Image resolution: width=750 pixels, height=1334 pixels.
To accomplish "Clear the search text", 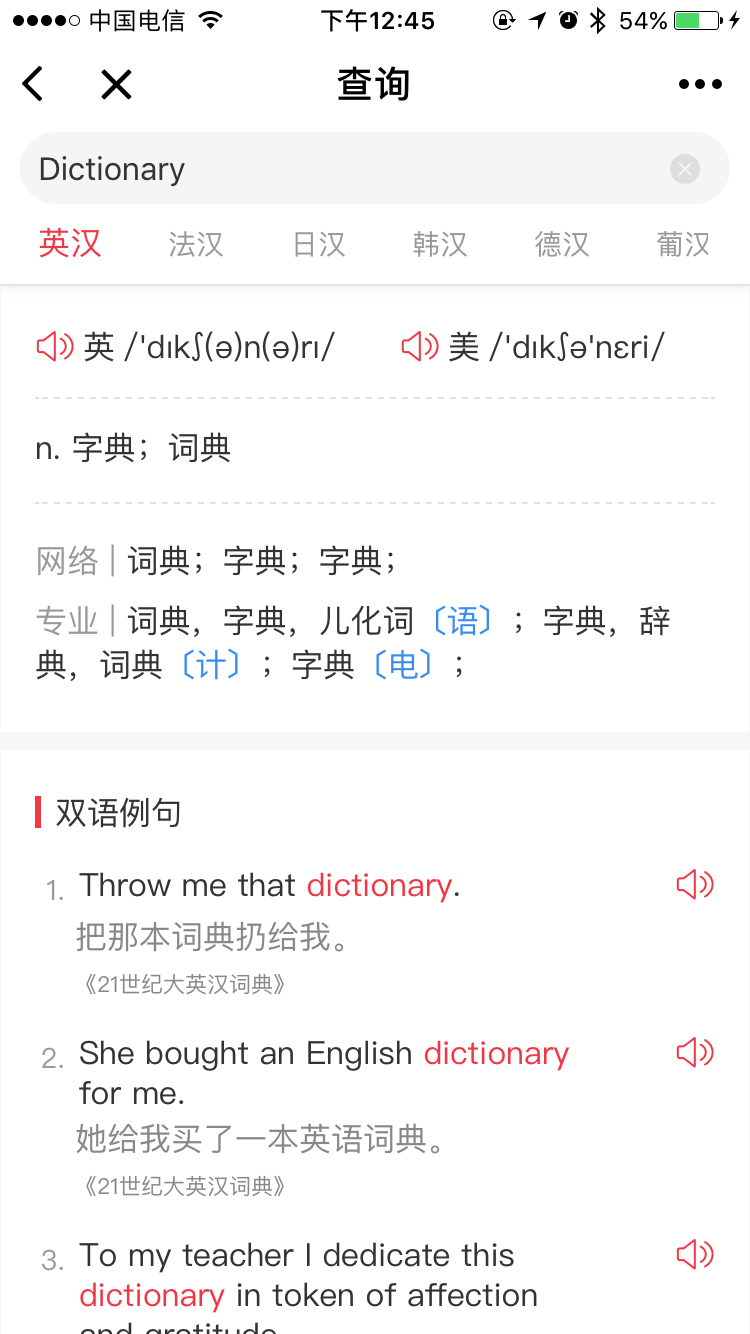I will [685, 169].
